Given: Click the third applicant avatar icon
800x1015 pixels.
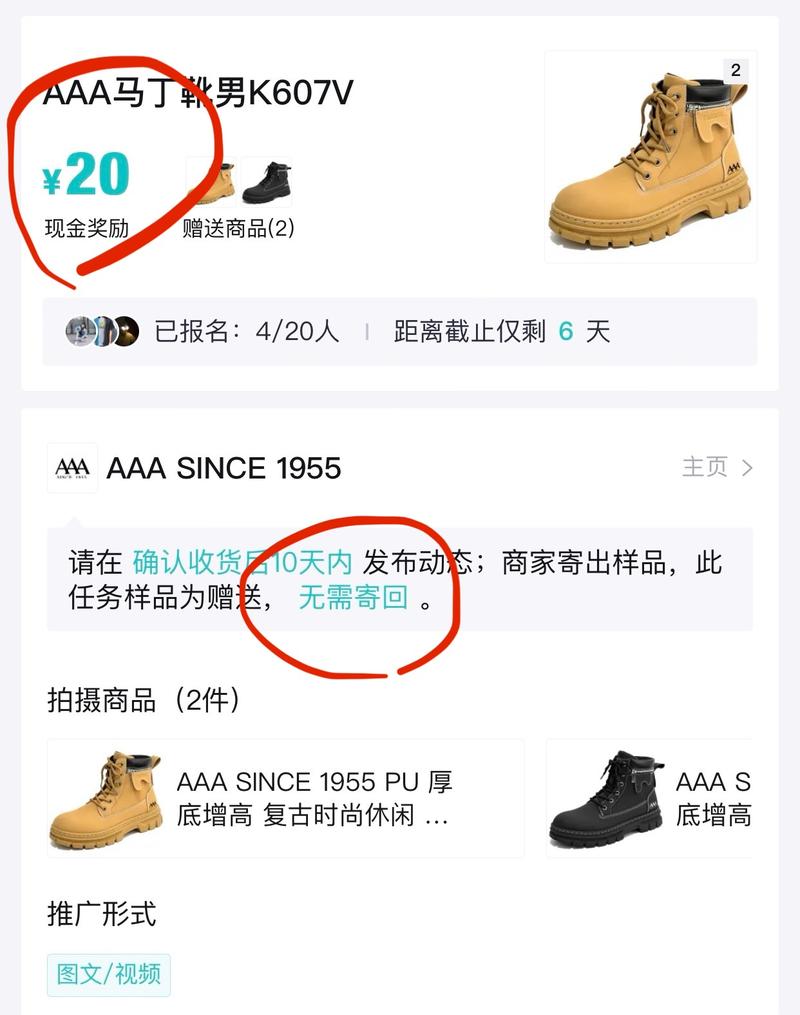Looking at the screenshot, I should [x=125, y=330].
